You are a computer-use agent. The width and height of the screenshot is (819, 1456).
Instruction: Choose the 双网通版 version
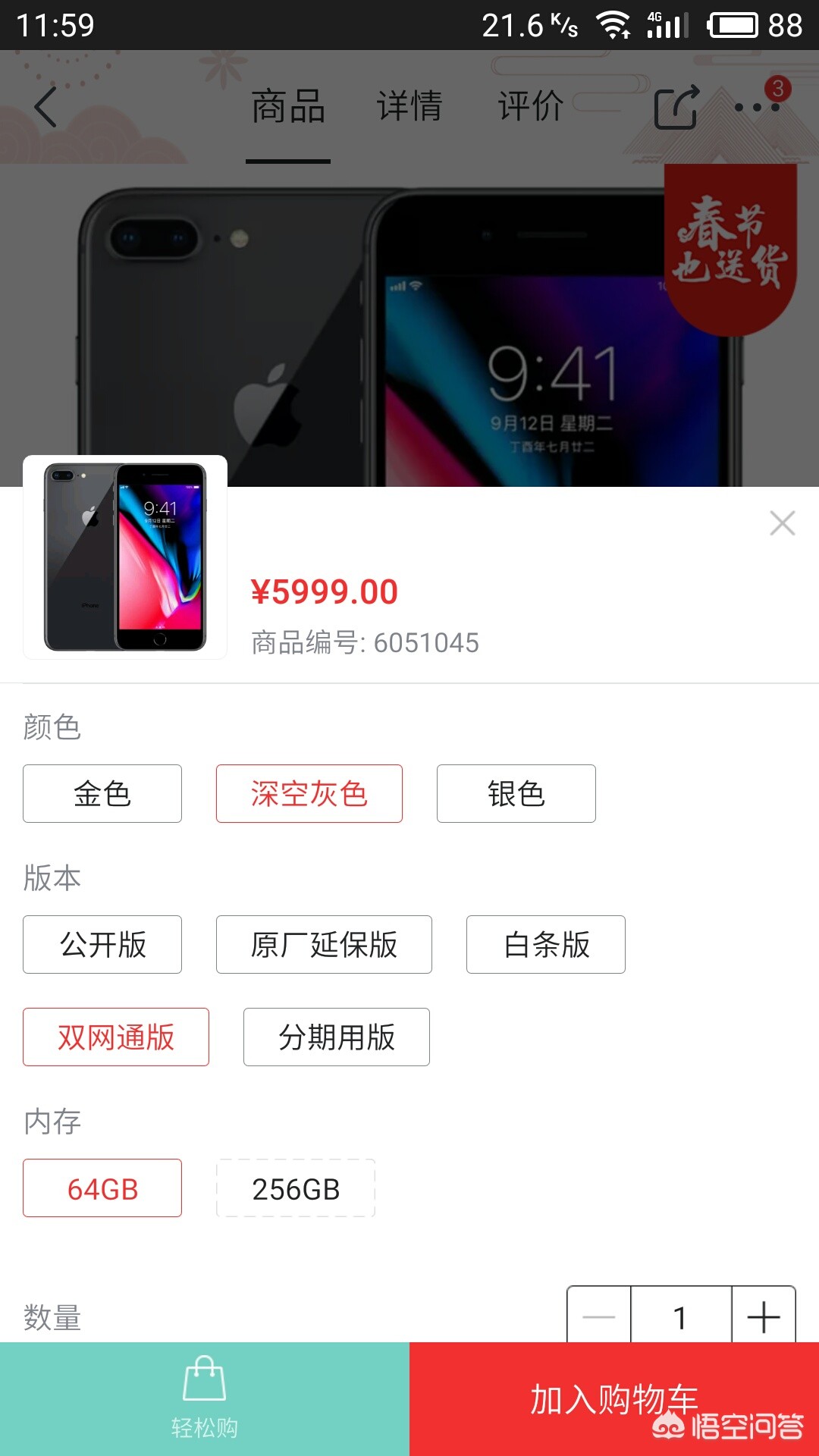(116, 1037)
